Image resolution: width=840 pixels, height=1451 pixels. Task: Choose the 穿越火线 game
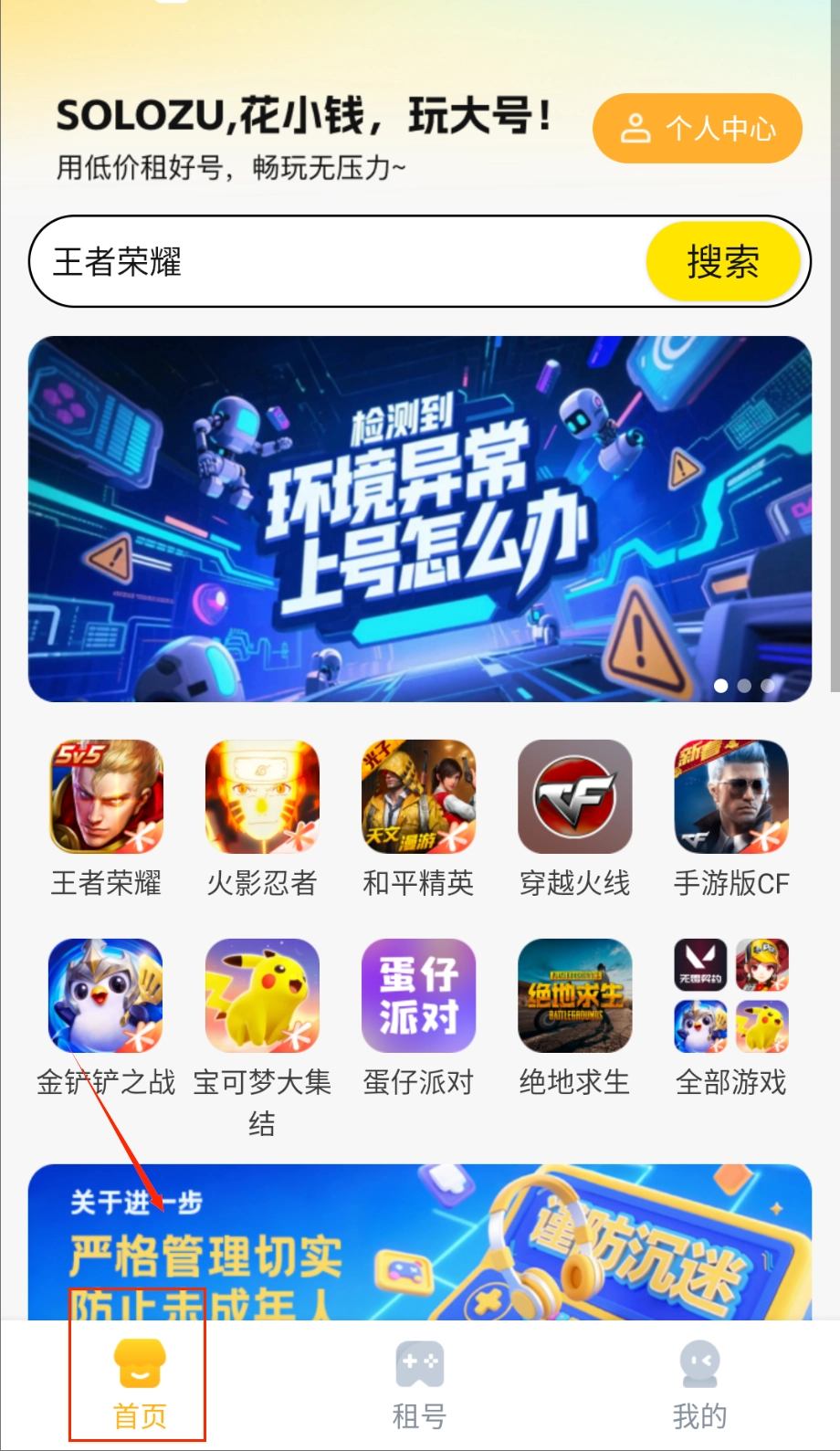pos(574,797)
